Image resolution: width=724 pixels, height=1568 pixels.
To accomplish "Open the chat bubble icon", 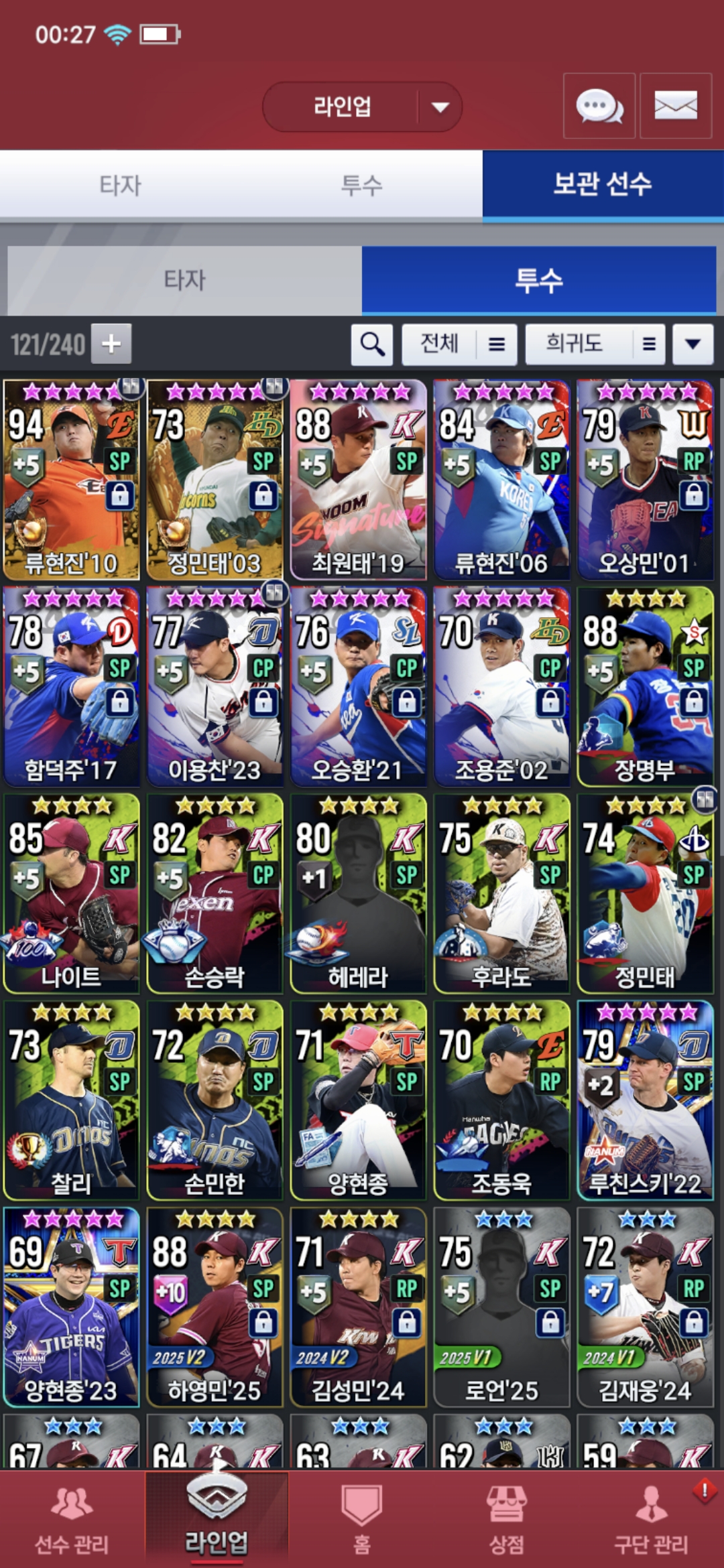I will (599, 106).
